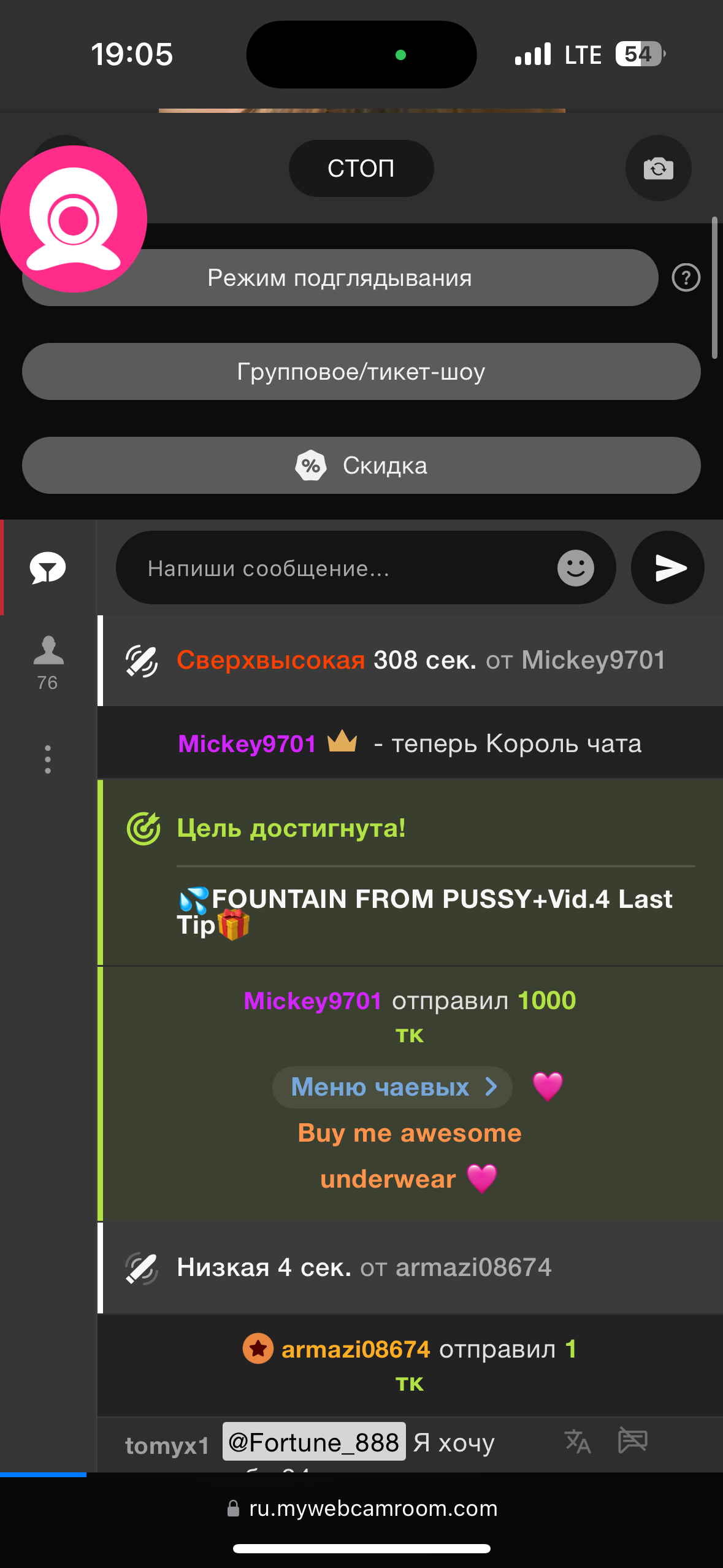This screenshot has height=1568, width=723.
Task: Tap the СТОП button
Action: tap(361, 169)
